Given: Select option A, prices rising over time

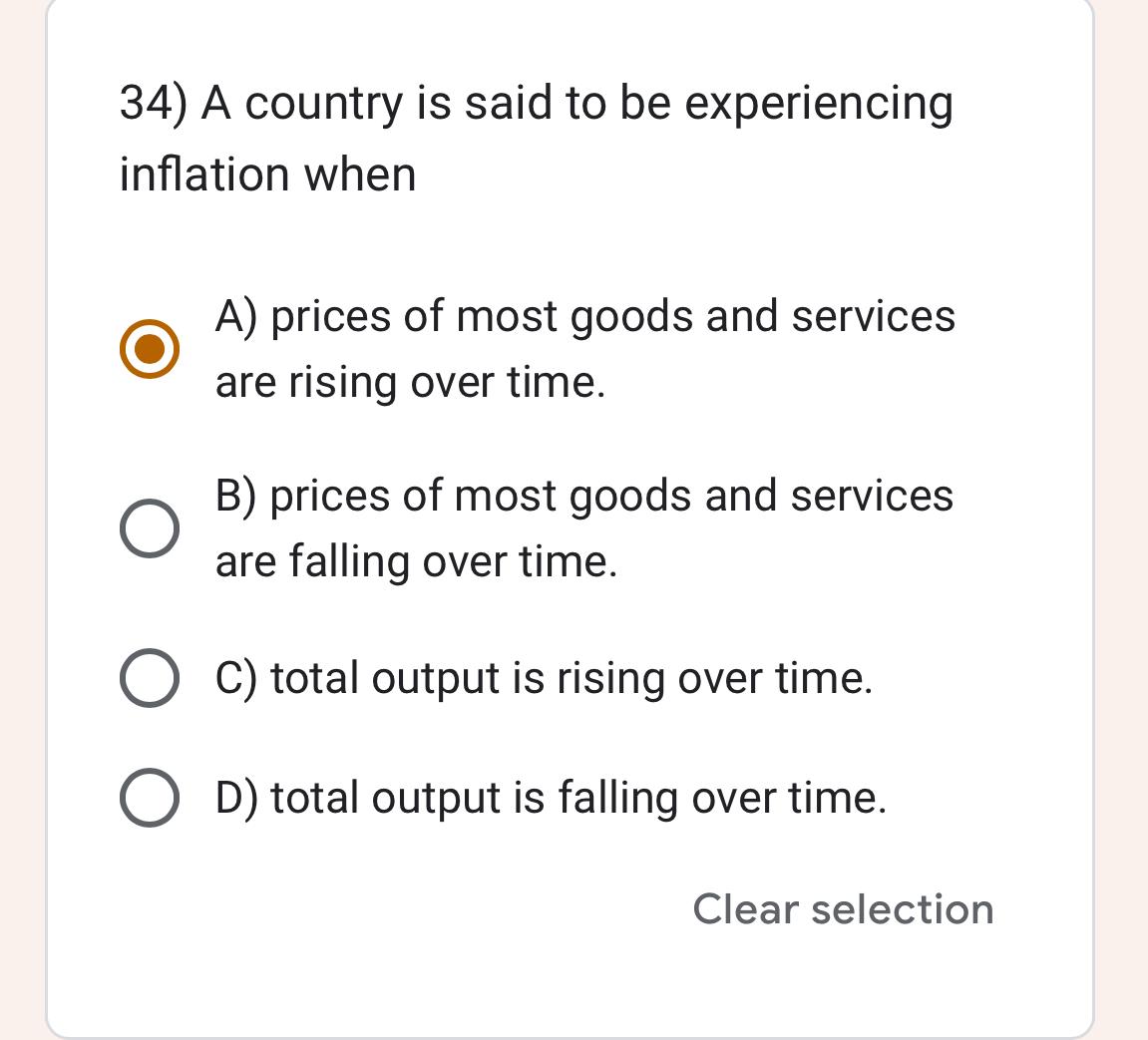Looking at the screenshot, I should point(150,349).
